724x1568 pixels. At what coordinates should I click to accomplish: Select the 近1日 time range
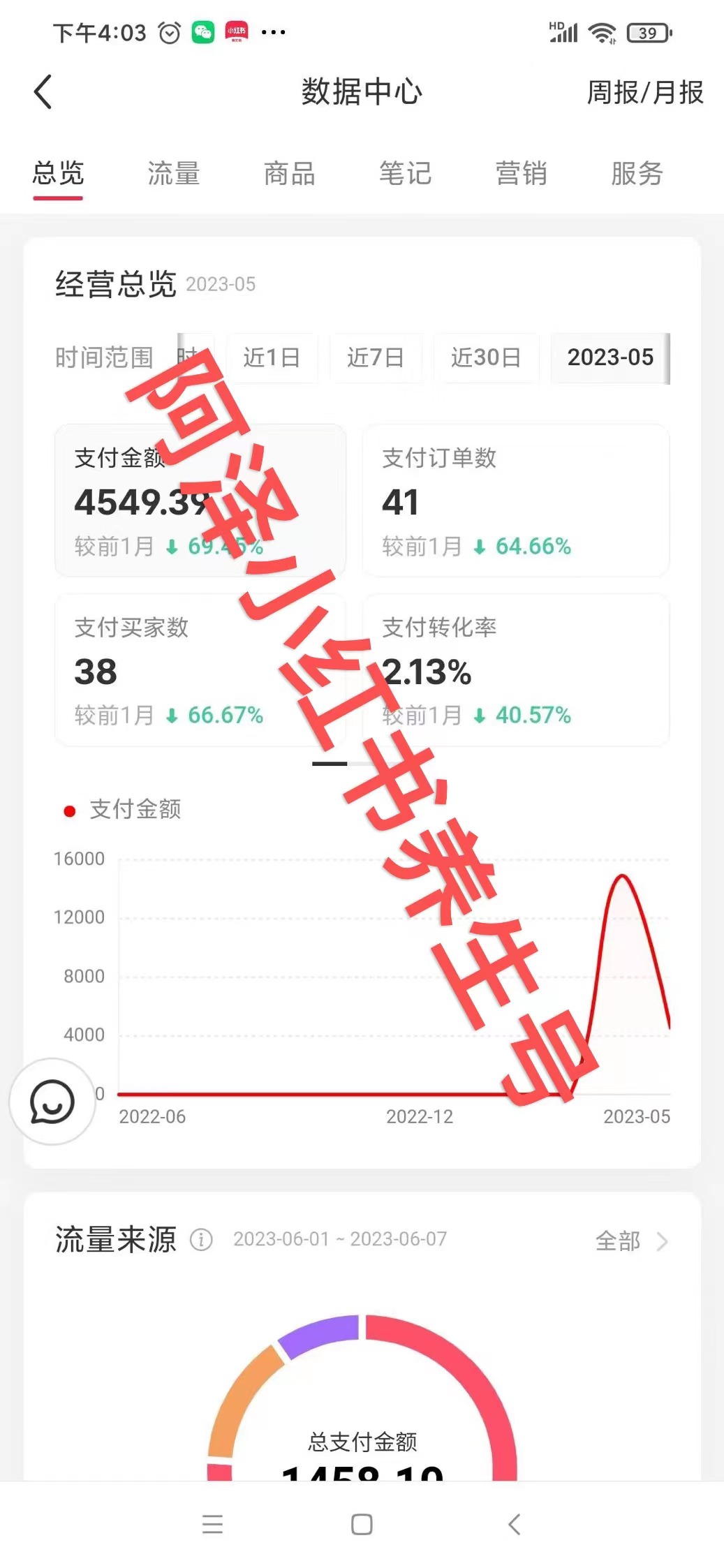pos(273,358)
